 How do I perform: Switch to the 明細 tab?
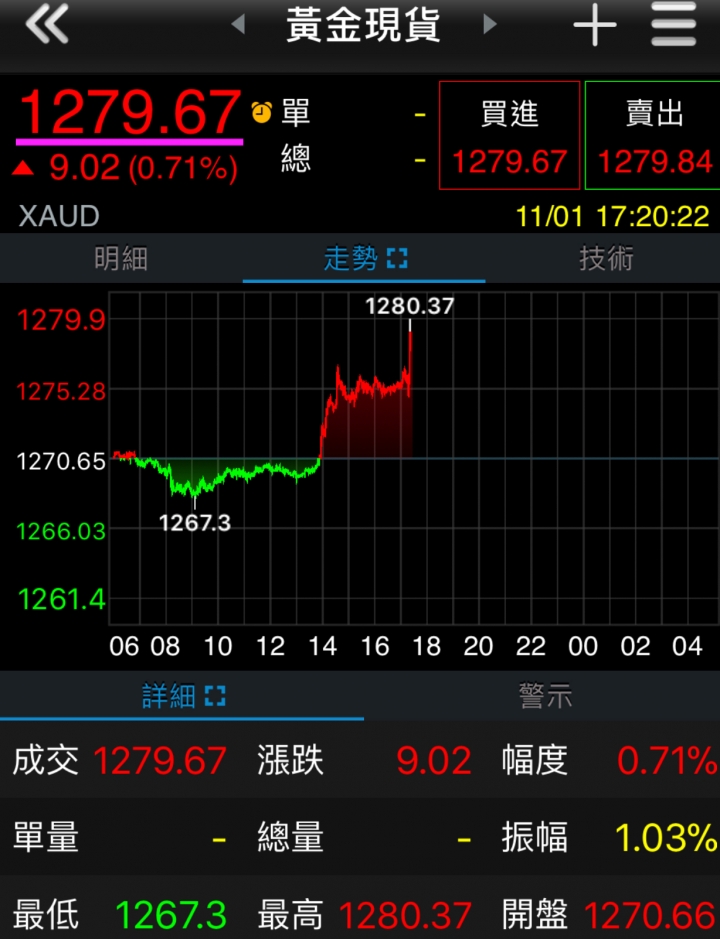[121, 260]
